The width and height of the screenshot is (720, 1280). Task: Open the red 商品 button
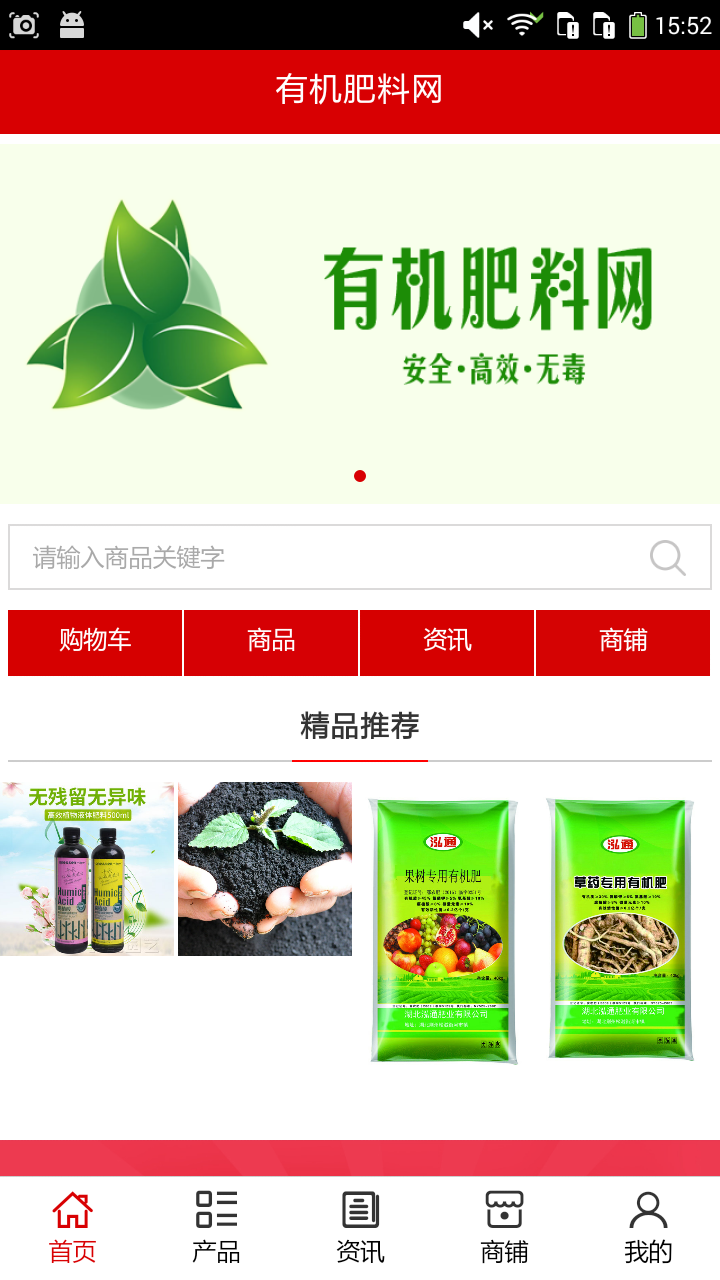pyautogui.click(x=271, y=642)
